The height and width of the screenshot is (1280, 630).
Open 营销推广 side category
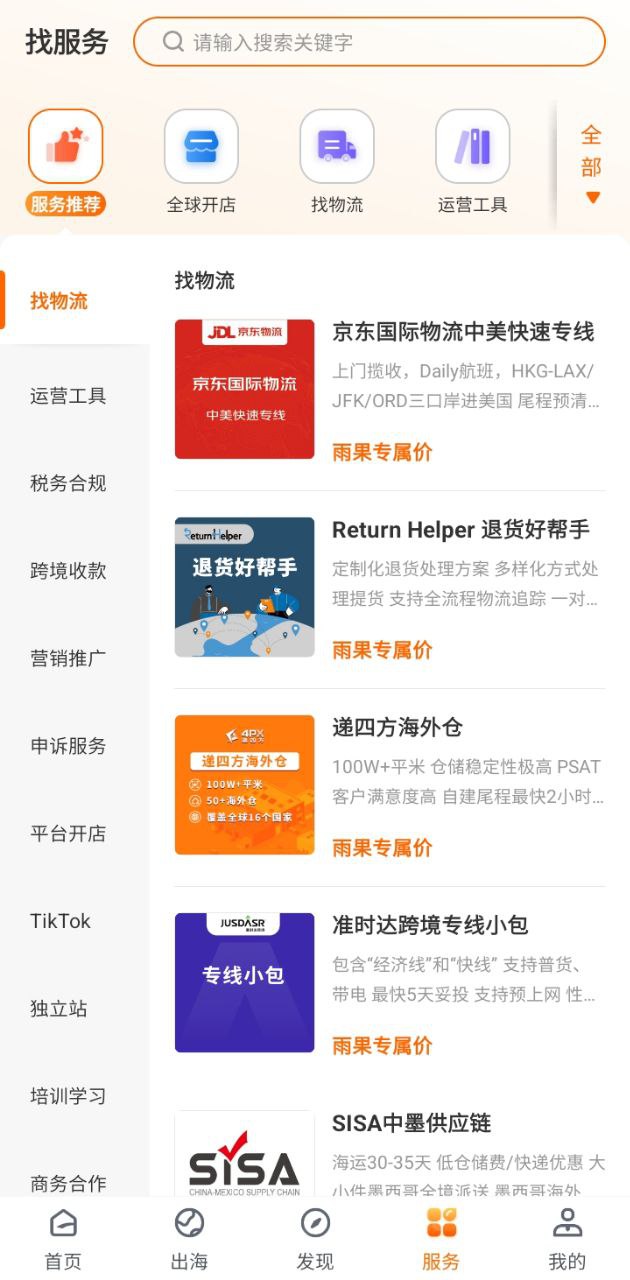pos(68,659)
